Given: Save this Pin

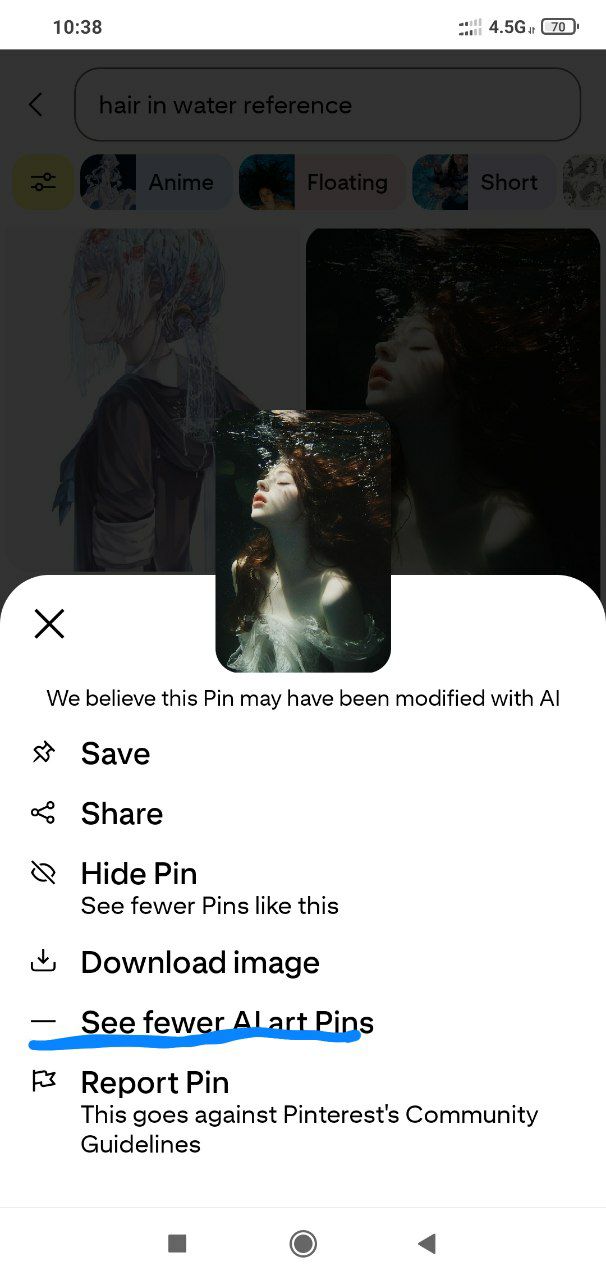Looking at the screenshot, I should [115, 754].
